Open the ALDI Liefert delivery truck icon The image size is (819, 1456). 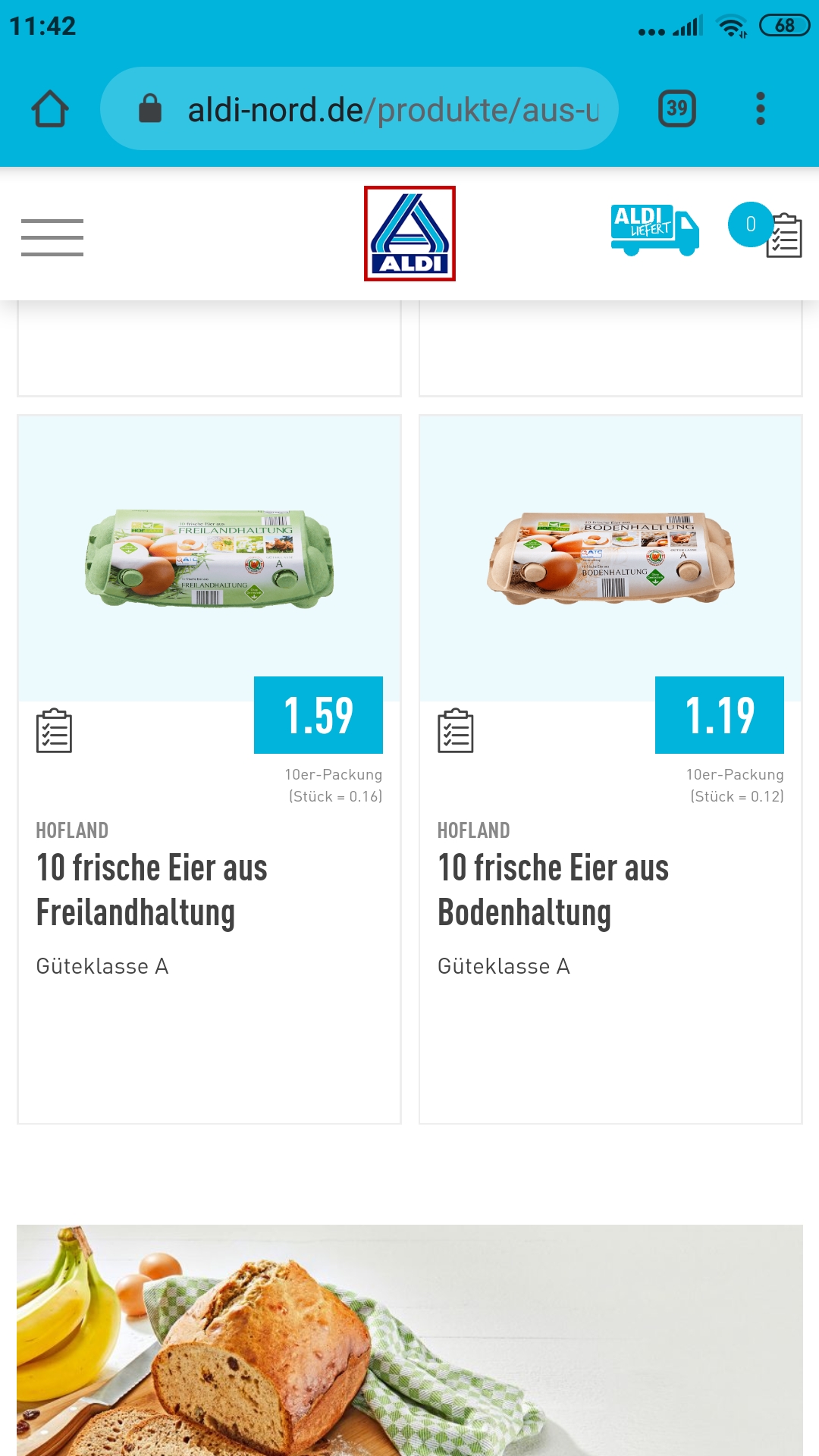point(655,230)
